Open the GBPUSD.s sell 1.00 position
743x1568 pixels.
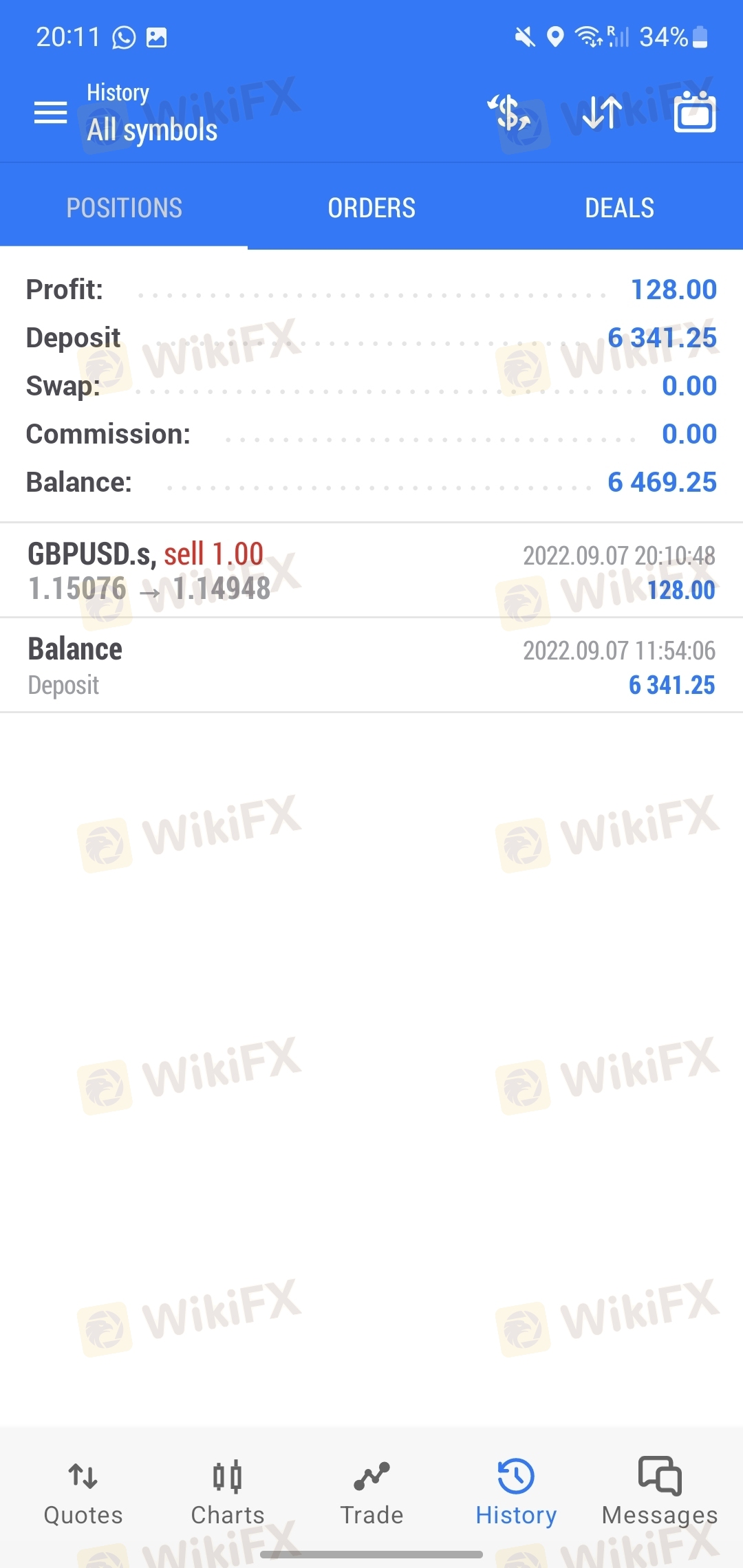pyautogui.click(x=371, y=571)
